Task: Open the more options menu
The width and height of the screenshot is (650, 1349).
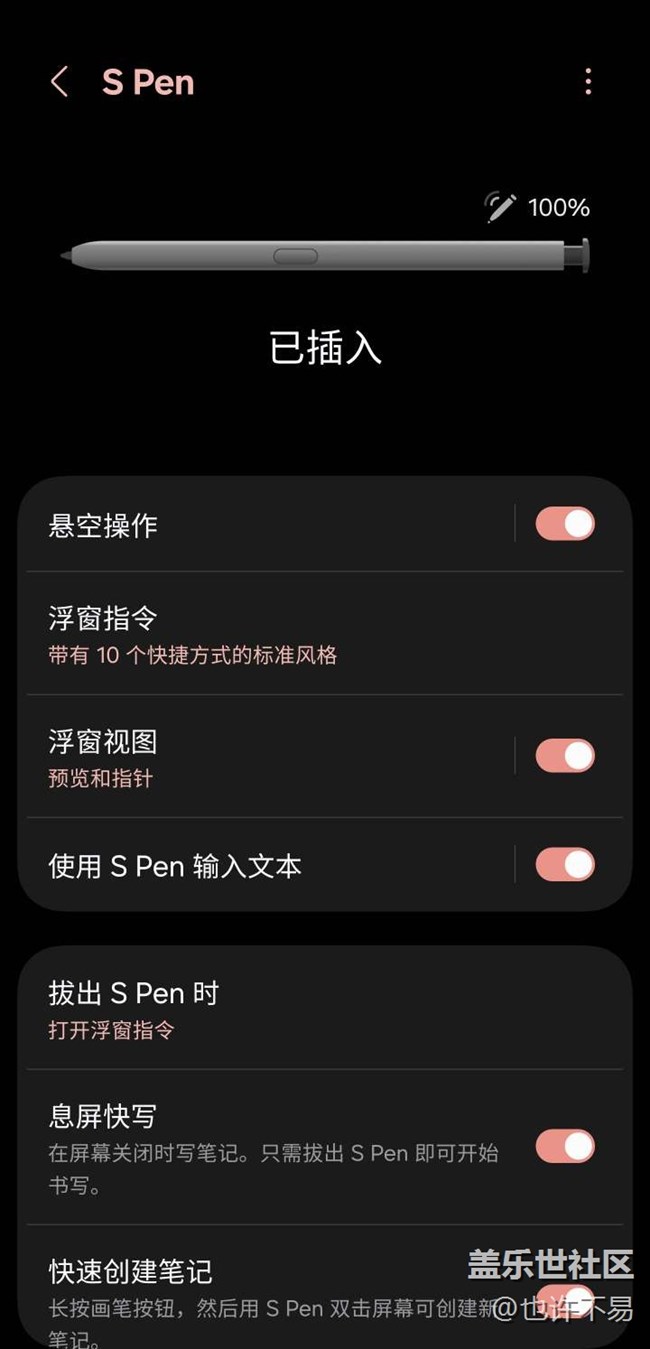Action: click(x=588, y=82)
